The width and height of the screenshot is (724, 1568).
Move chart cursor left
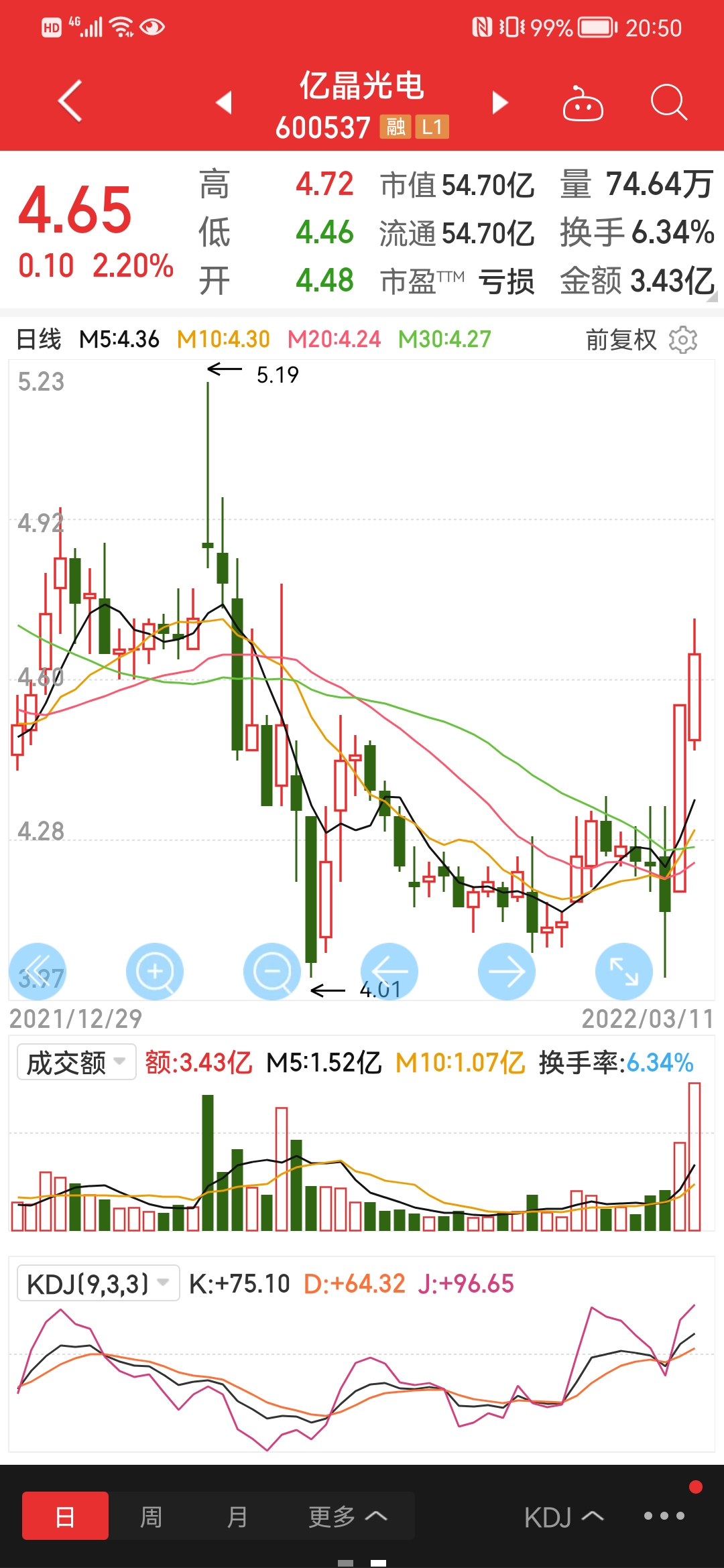click(x=389, y=972)
